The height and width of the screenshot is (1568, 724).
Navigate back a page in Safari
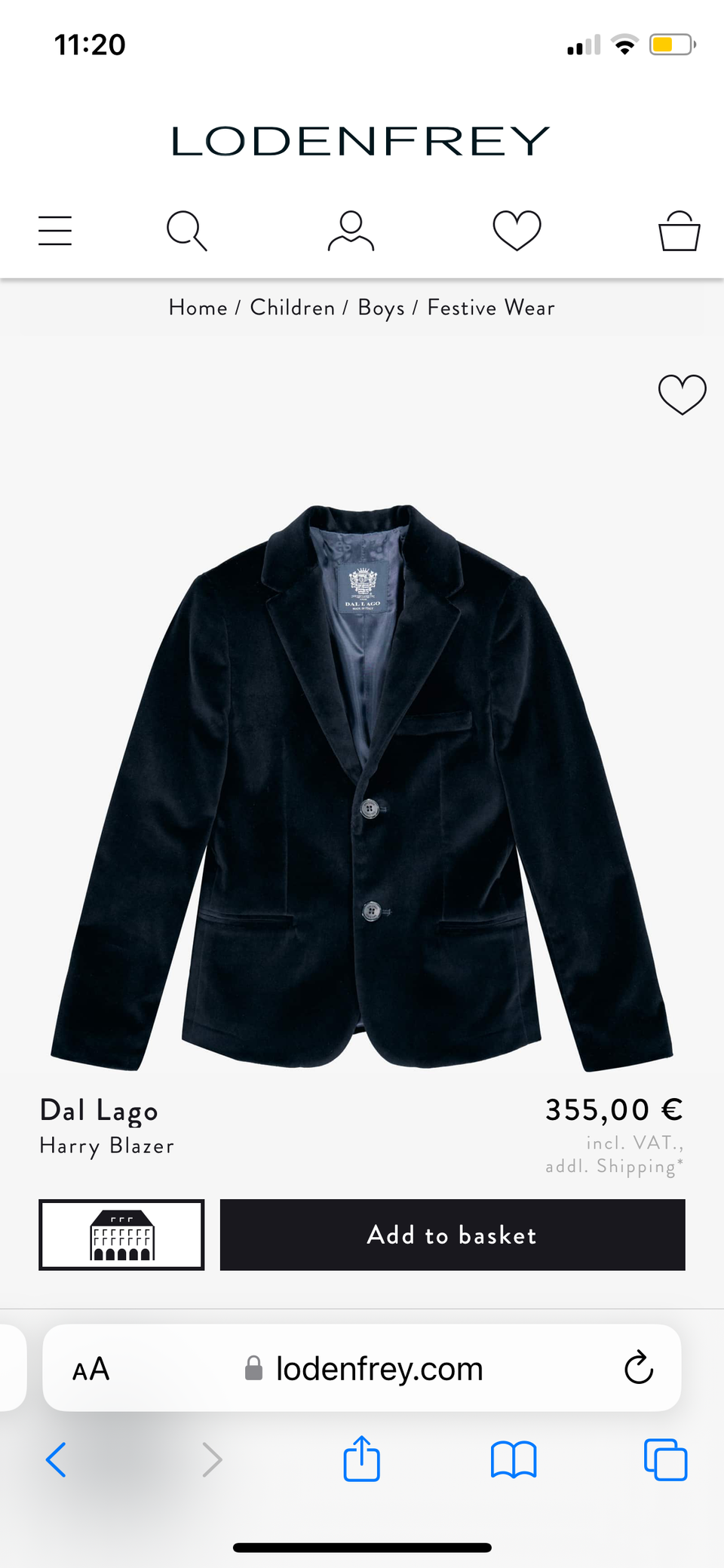57,1459
